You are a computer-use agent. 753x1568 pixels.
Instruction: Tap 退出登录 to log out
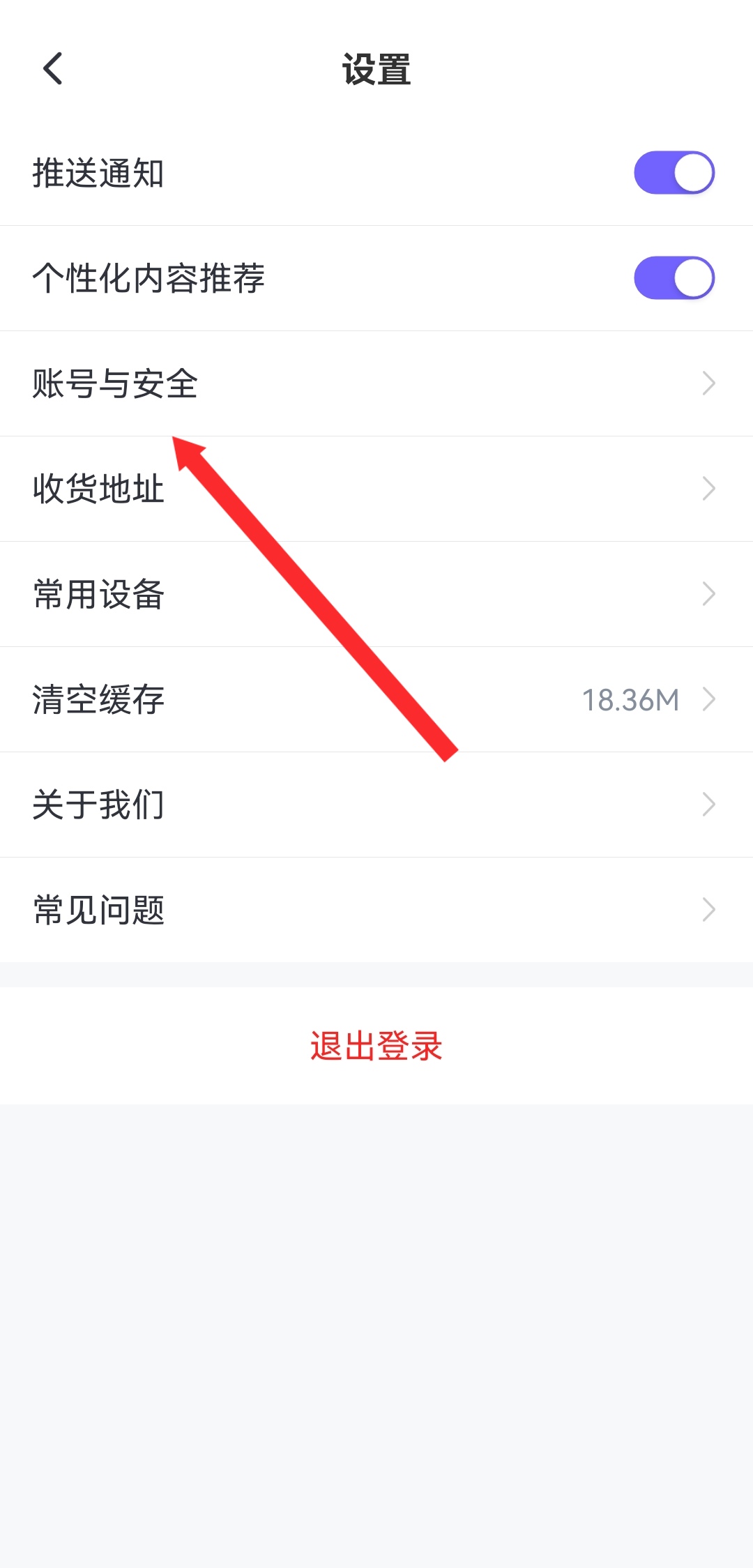pos(376,1046)
